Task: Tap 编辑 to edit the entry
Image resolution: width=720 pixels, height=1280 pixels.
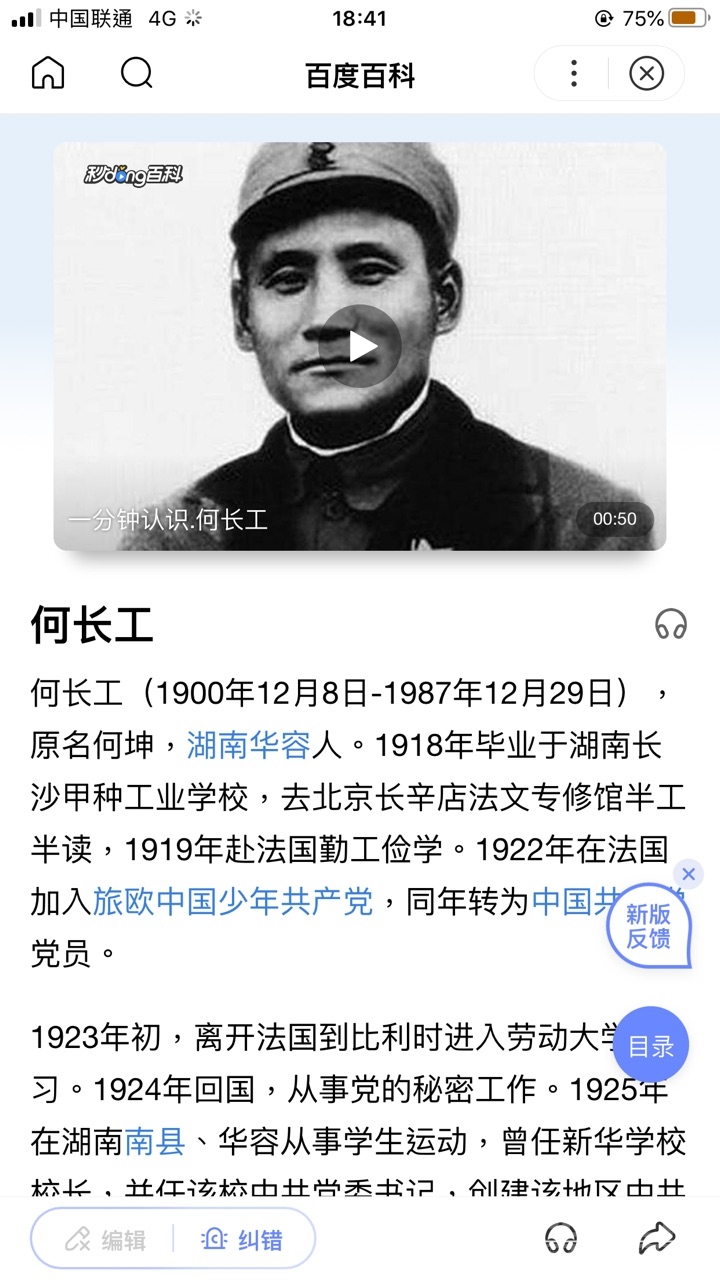Action: pyautogui.click(x=104, y=1240)
